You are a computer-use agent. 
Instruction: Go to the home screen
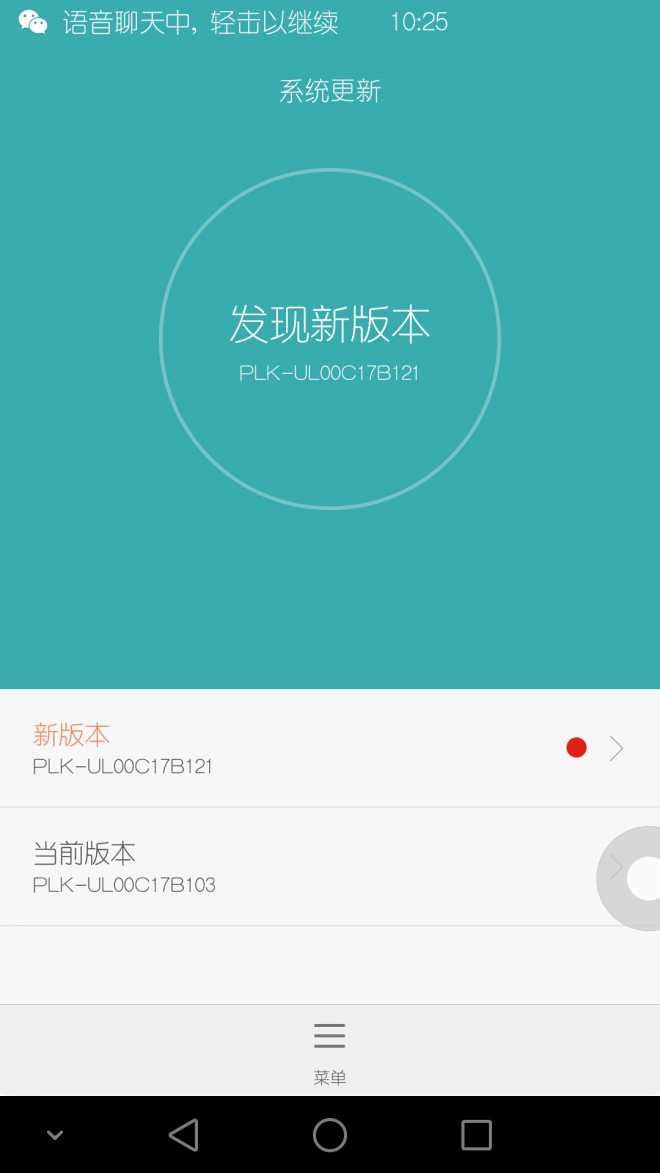click(x=330, y=1135)
